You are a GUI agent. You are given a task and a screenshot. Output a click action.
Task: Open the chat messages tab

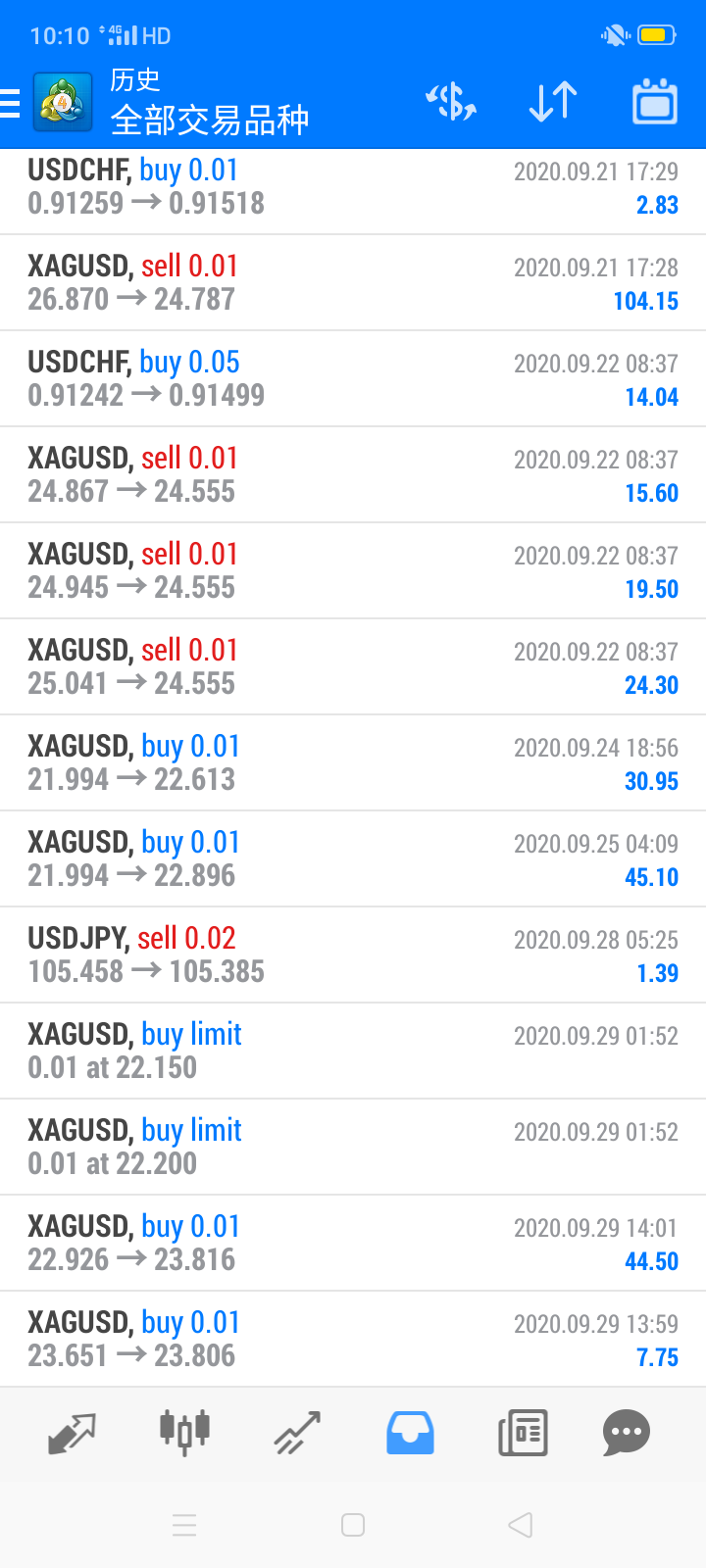click(627, 1433)
